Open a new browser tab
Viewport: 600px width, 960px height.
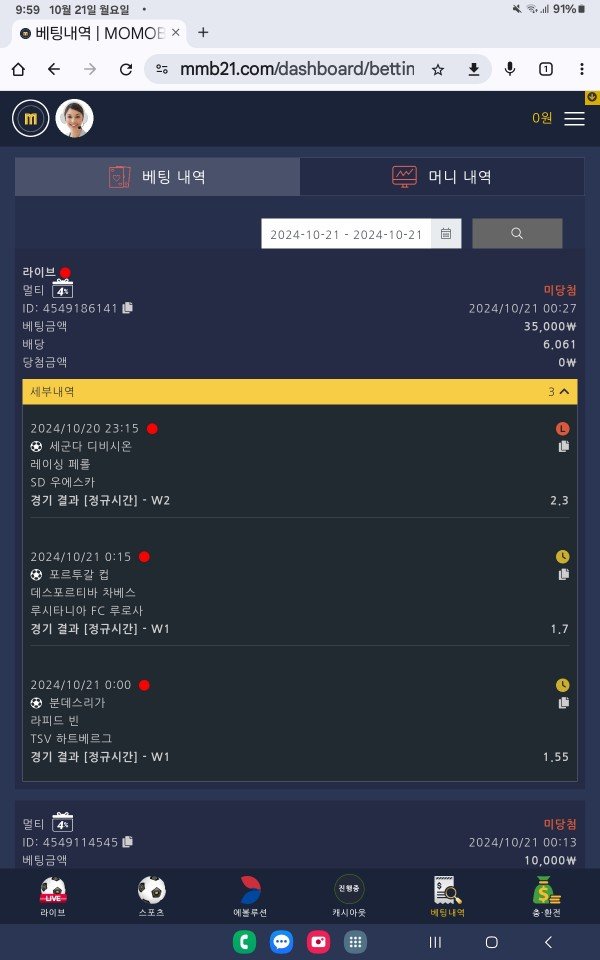[x=203, y=32]
